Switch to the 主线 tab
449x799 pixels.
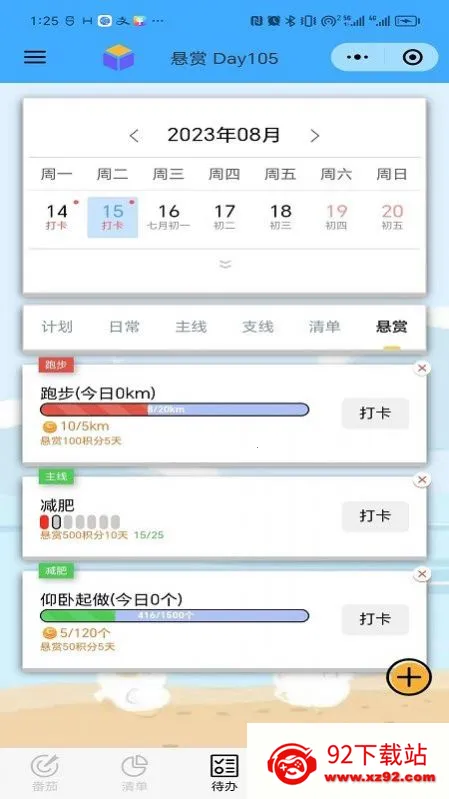click(x=191, y=327)
